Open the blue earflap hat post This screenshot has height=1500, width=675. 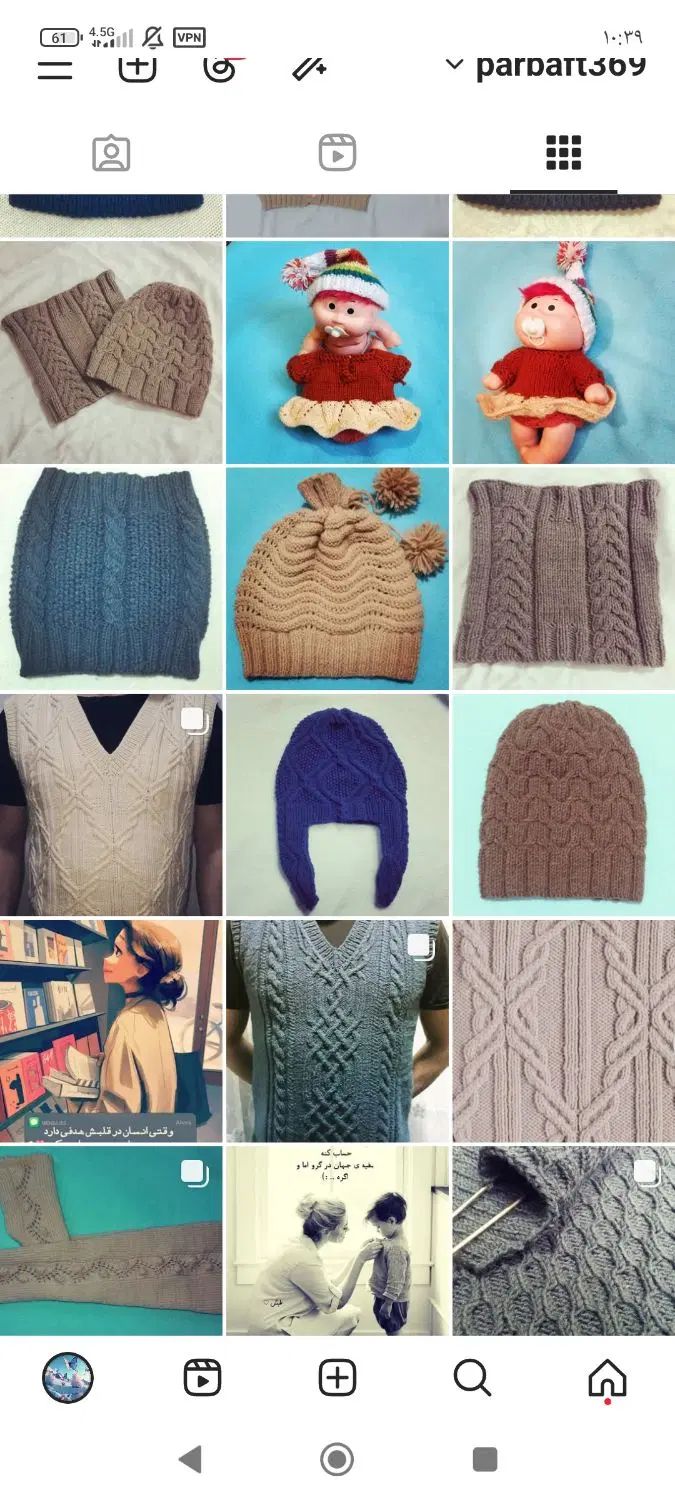point(337,805)
